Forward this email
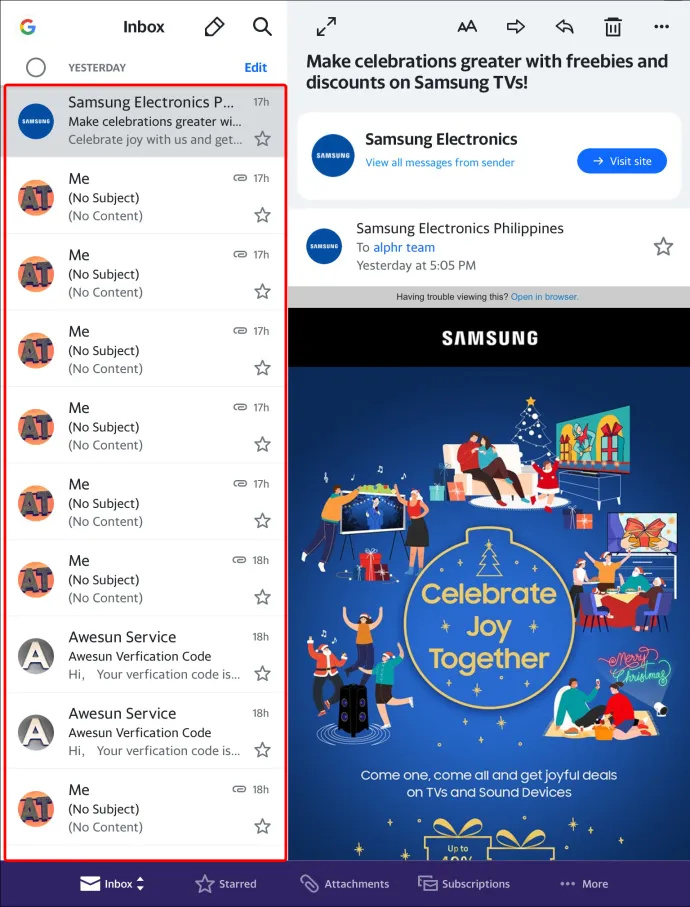Screen dimensions: 690x907 516,27
